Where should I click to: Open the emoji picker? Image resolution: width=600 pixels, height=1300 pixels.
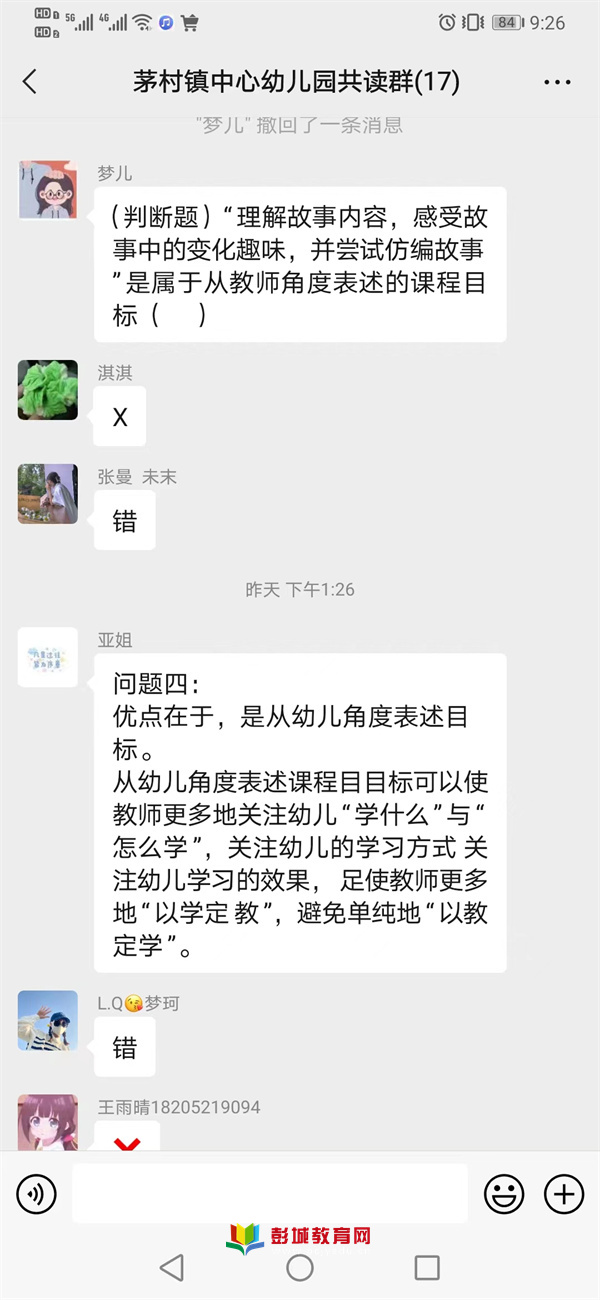click(504, 1193)
